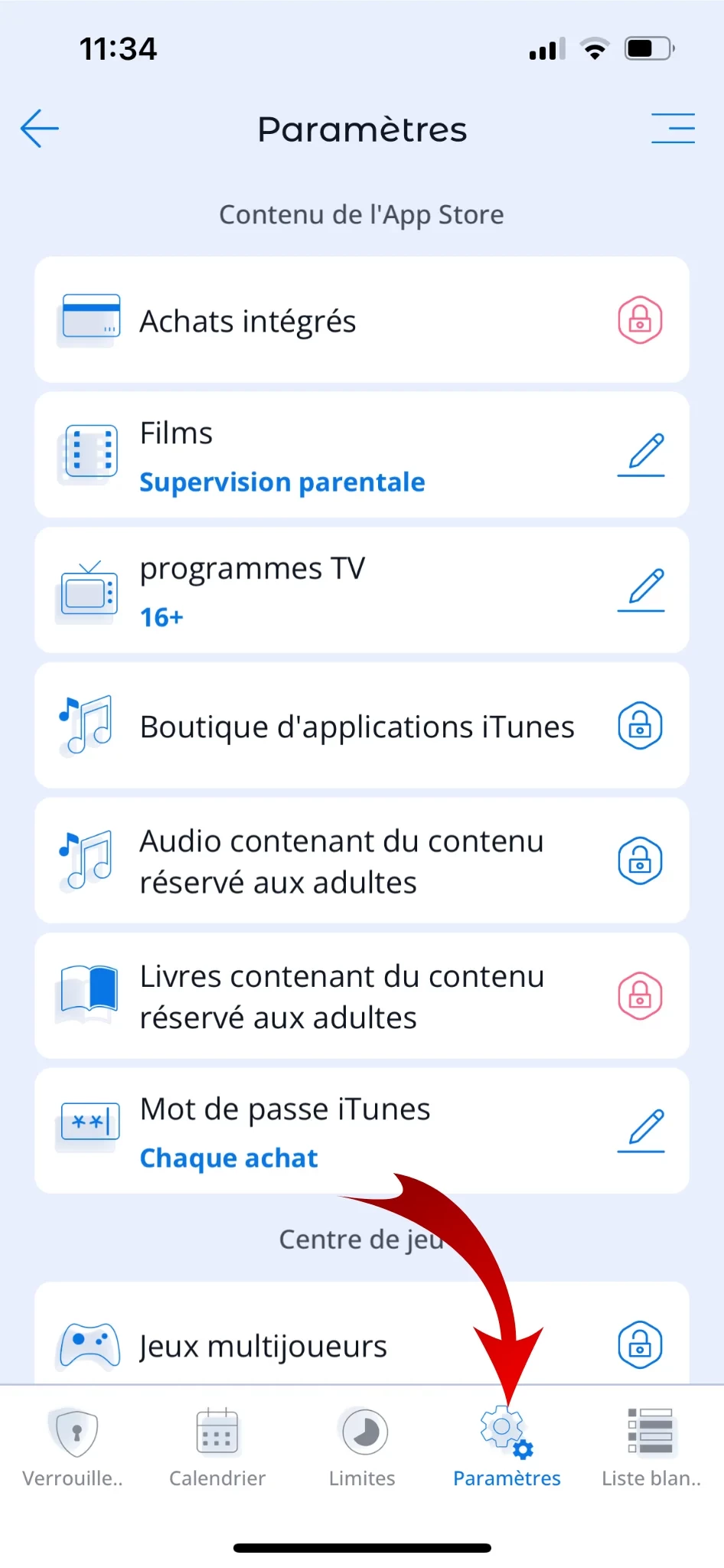Switch to the Verrouille tab

coord(73,1446)
